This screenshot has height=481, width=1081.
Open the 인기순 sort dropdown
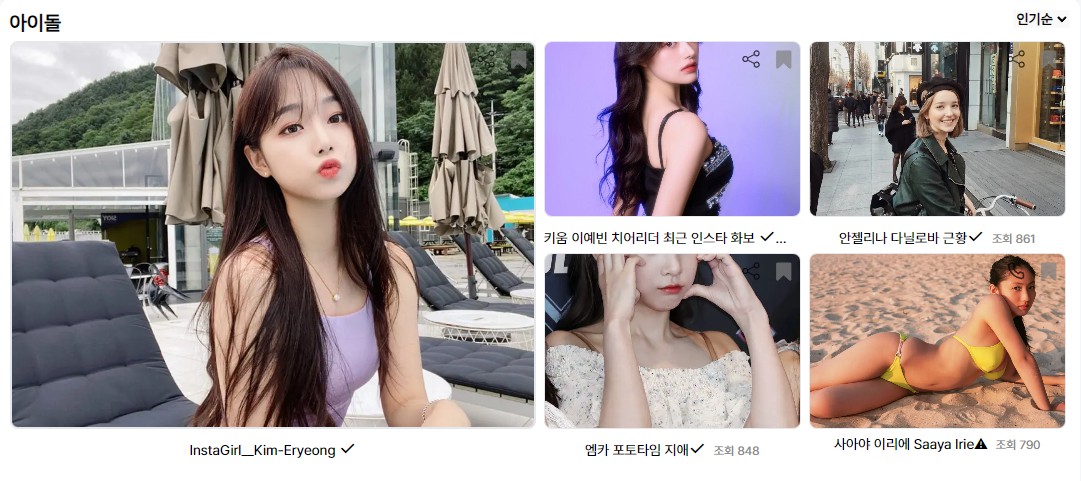pos(1041,19)
